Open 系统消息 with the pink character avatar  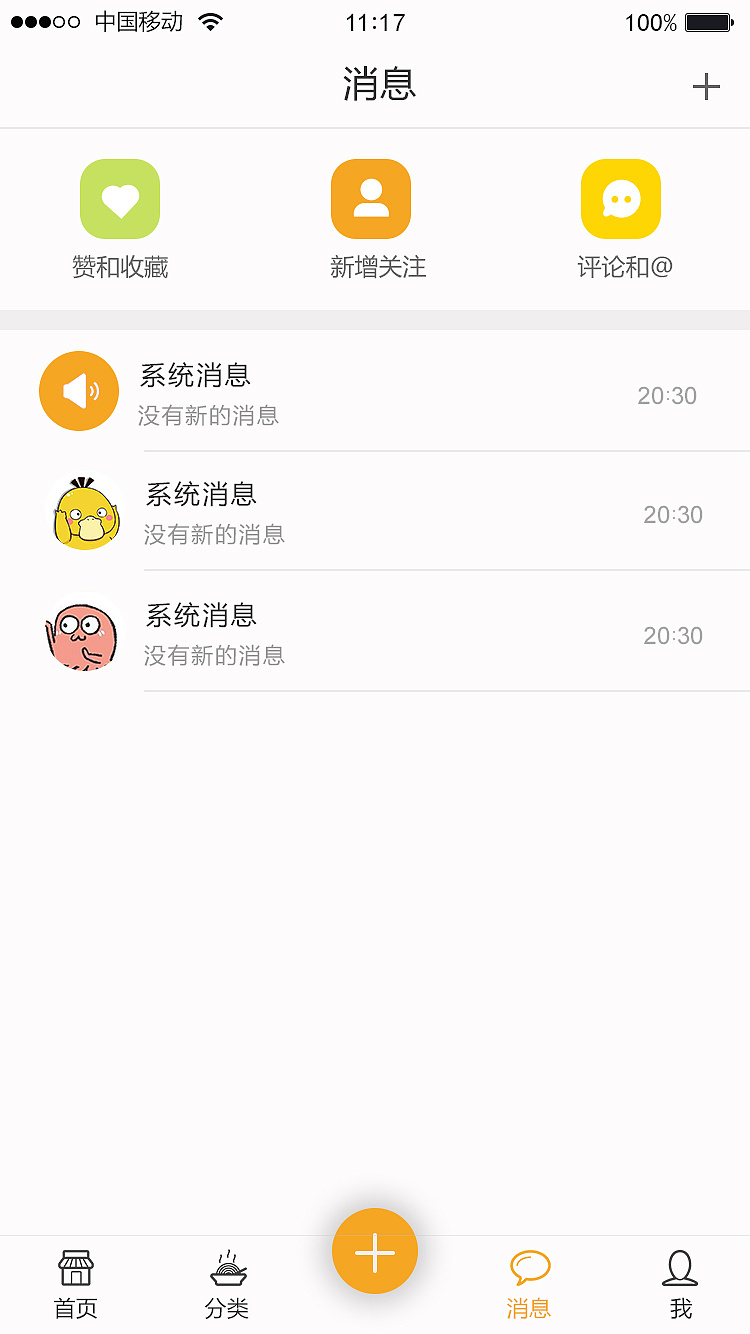point(375,632)
